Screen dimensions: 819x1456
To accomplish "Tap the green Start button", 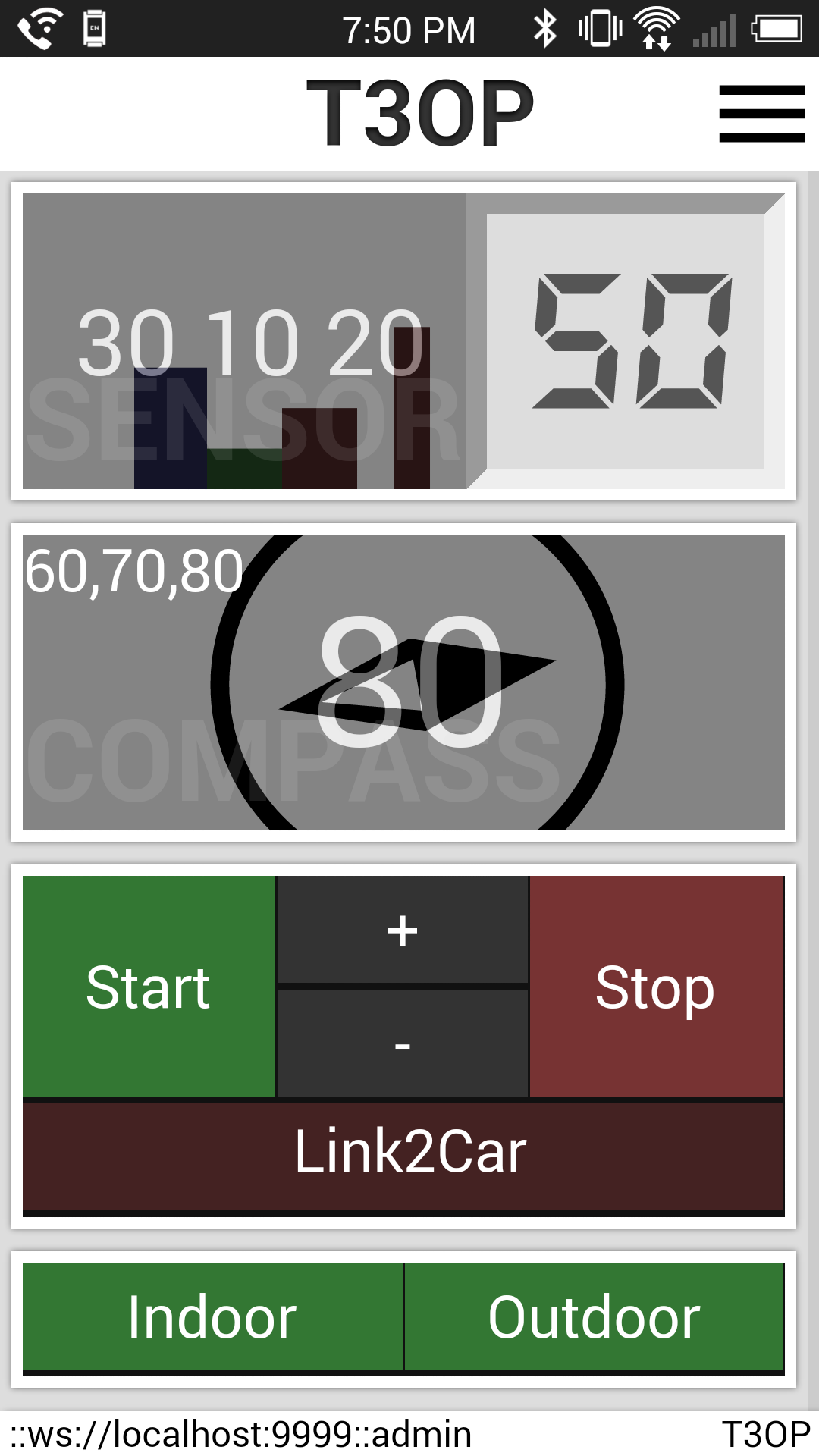I will click(x=149, y=986).
